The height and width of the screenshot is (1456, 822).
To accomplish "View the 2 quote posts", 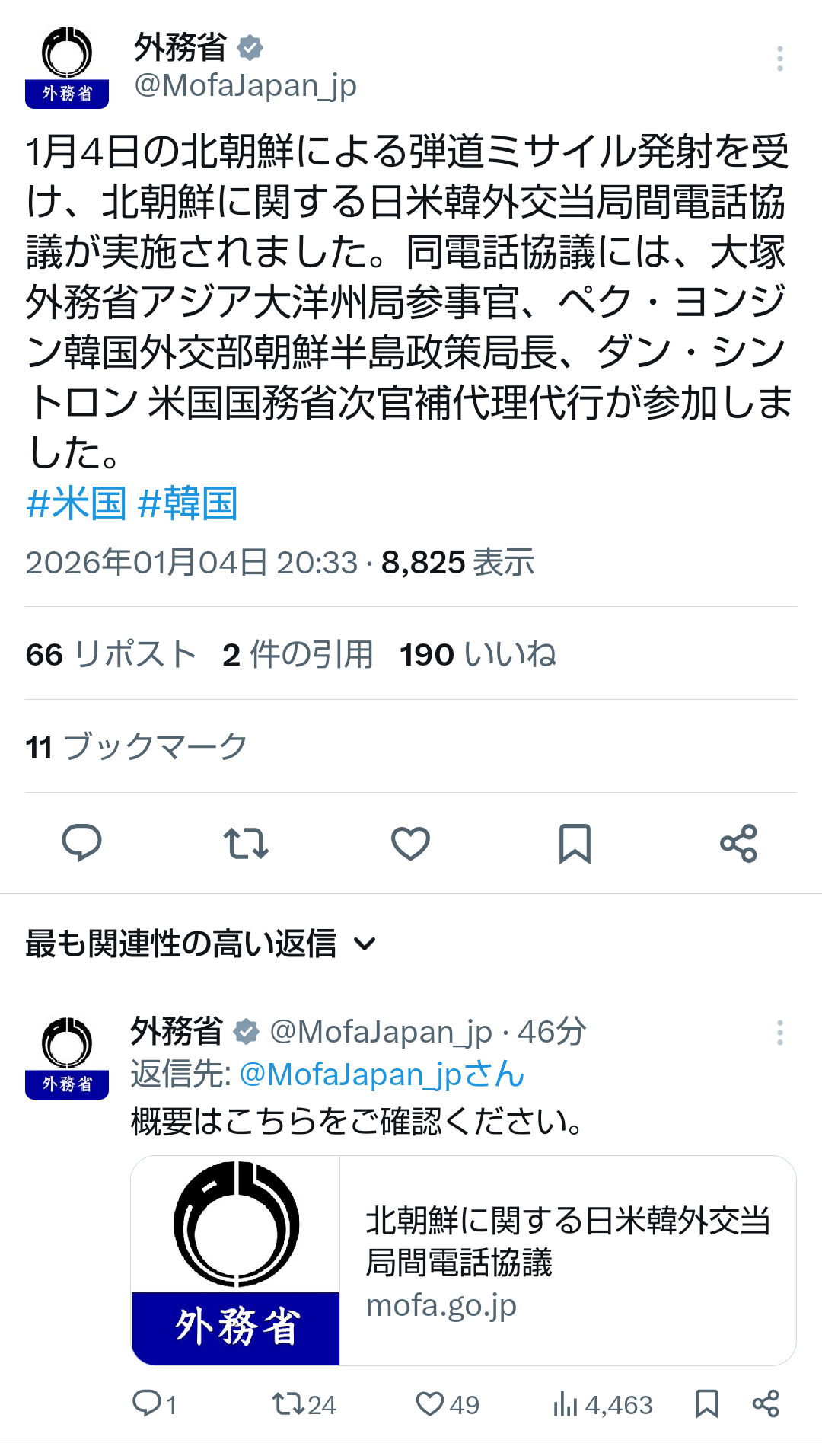I will pos(298,654).
